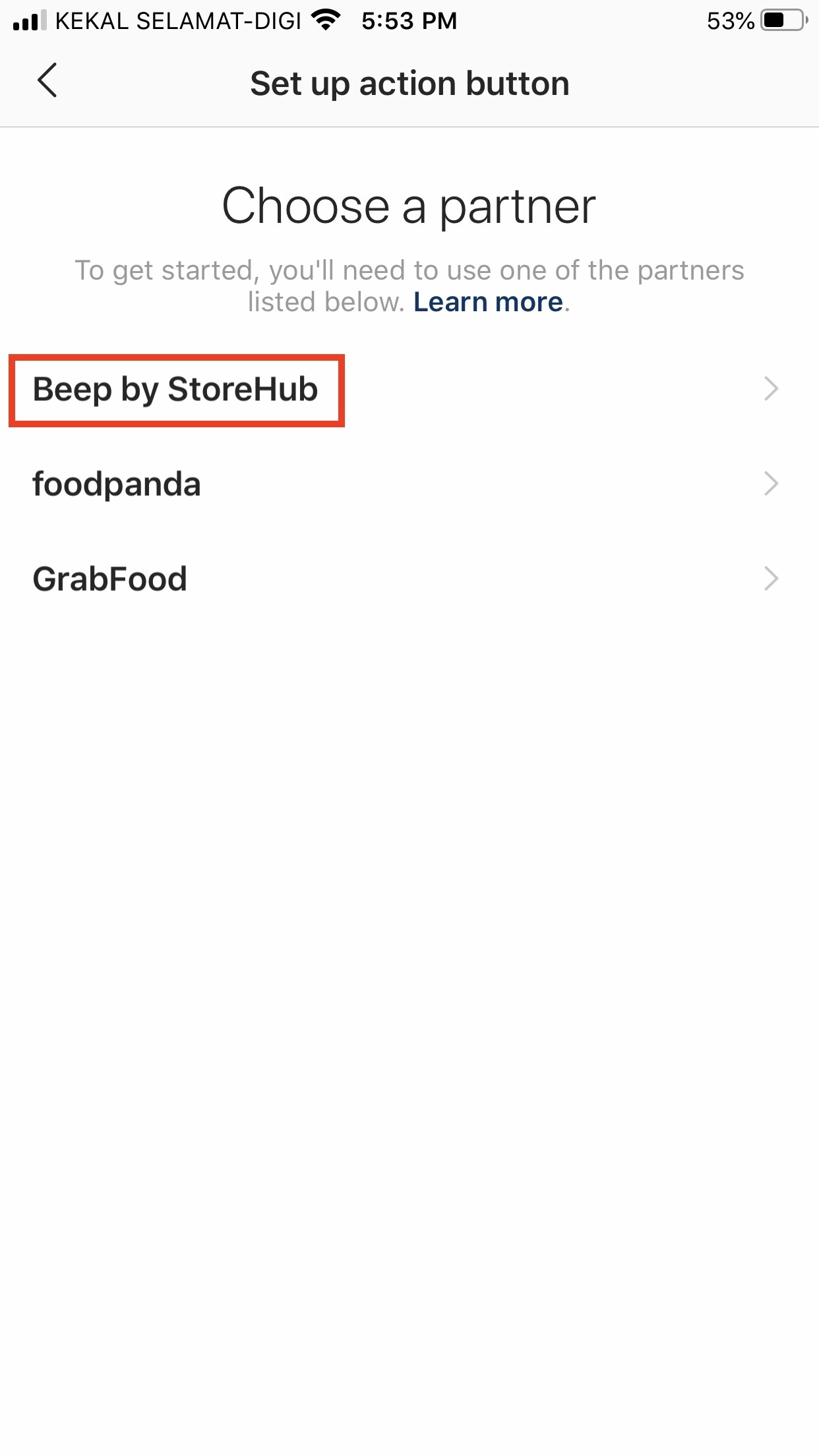The image size is (819, 1456).
Task: Select foodpanda as your ordering partner
Action: click(117, 485)
